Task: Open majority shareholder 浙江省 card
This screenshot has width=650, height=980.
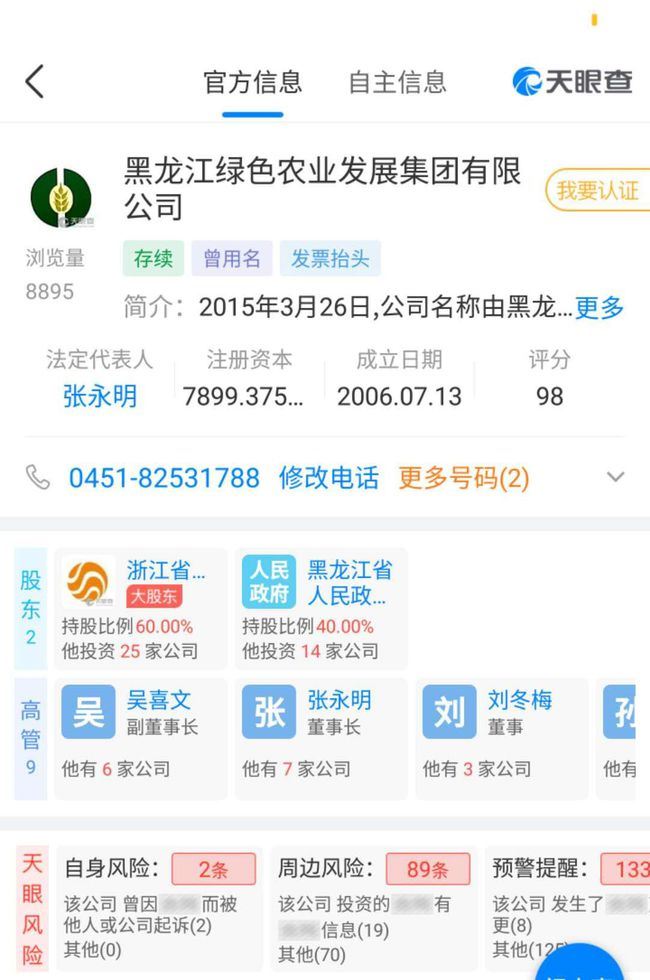Action: [x=141, y=609]
